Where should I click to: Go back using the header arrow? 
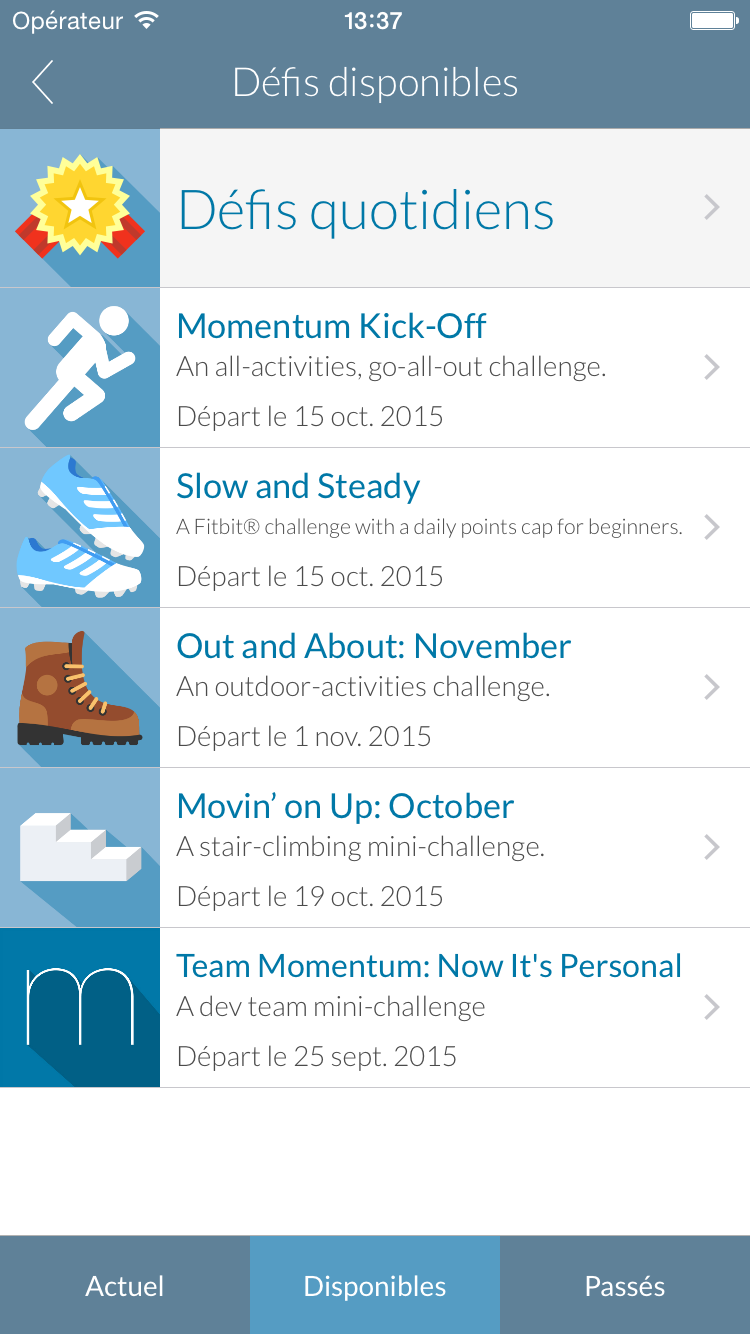coord(42,83)
